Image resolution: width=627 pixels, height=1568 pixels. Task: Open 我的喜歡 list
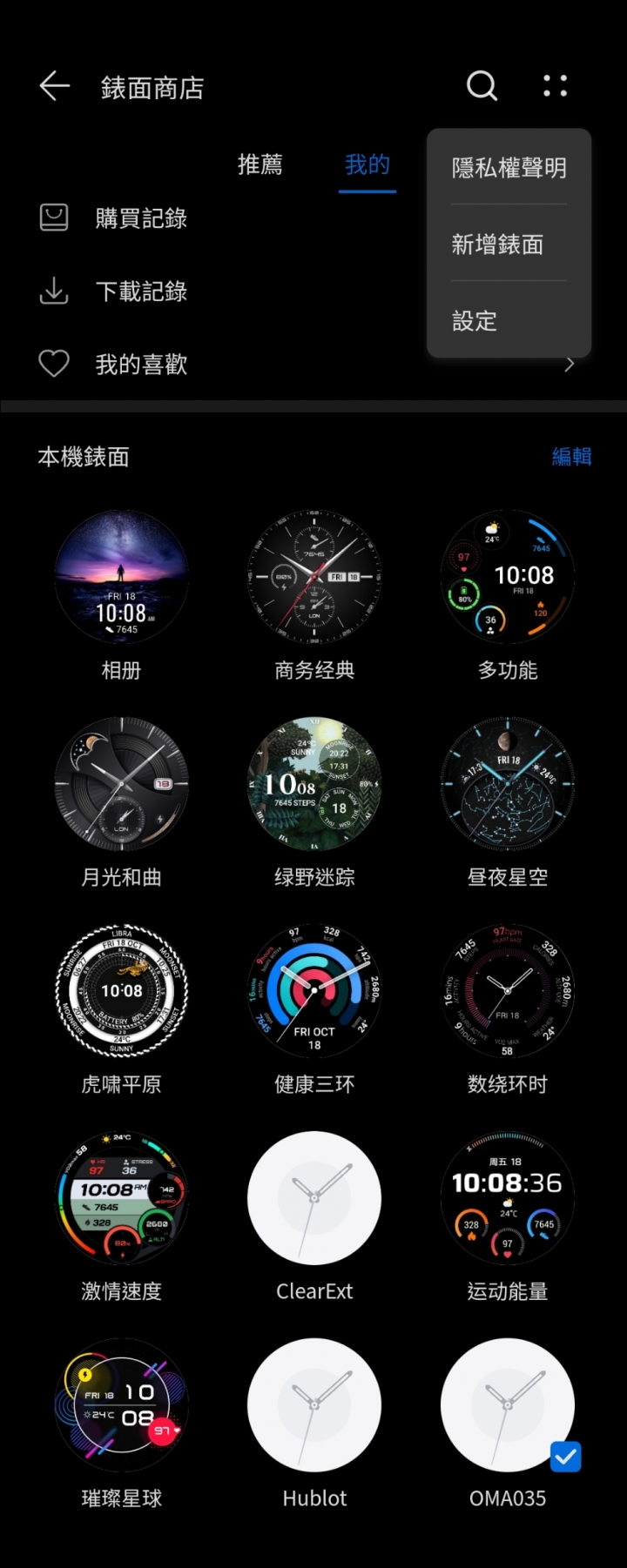(141, 365)
